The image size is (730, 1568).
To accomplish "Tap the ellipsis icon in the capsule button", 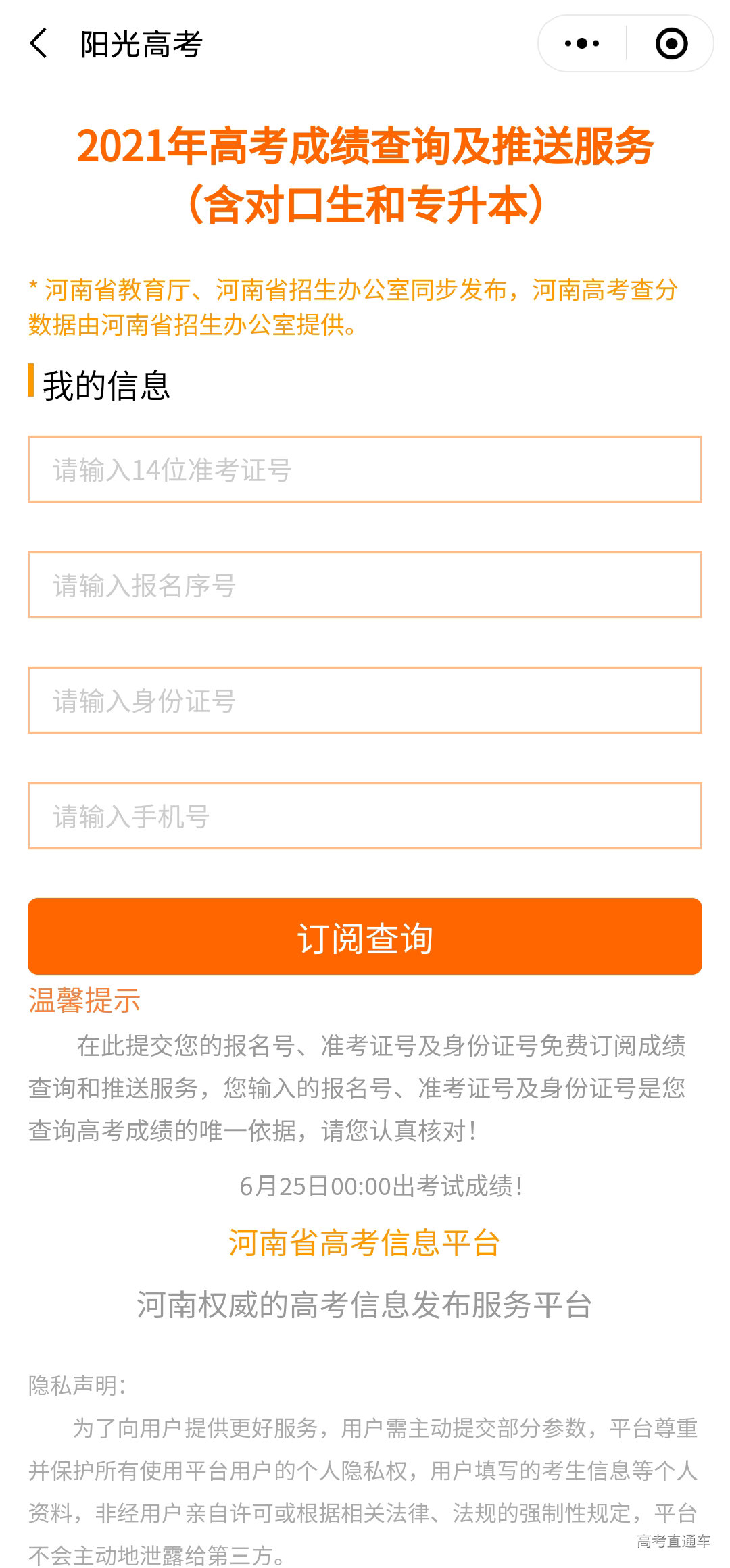I will tap(581, 43).
